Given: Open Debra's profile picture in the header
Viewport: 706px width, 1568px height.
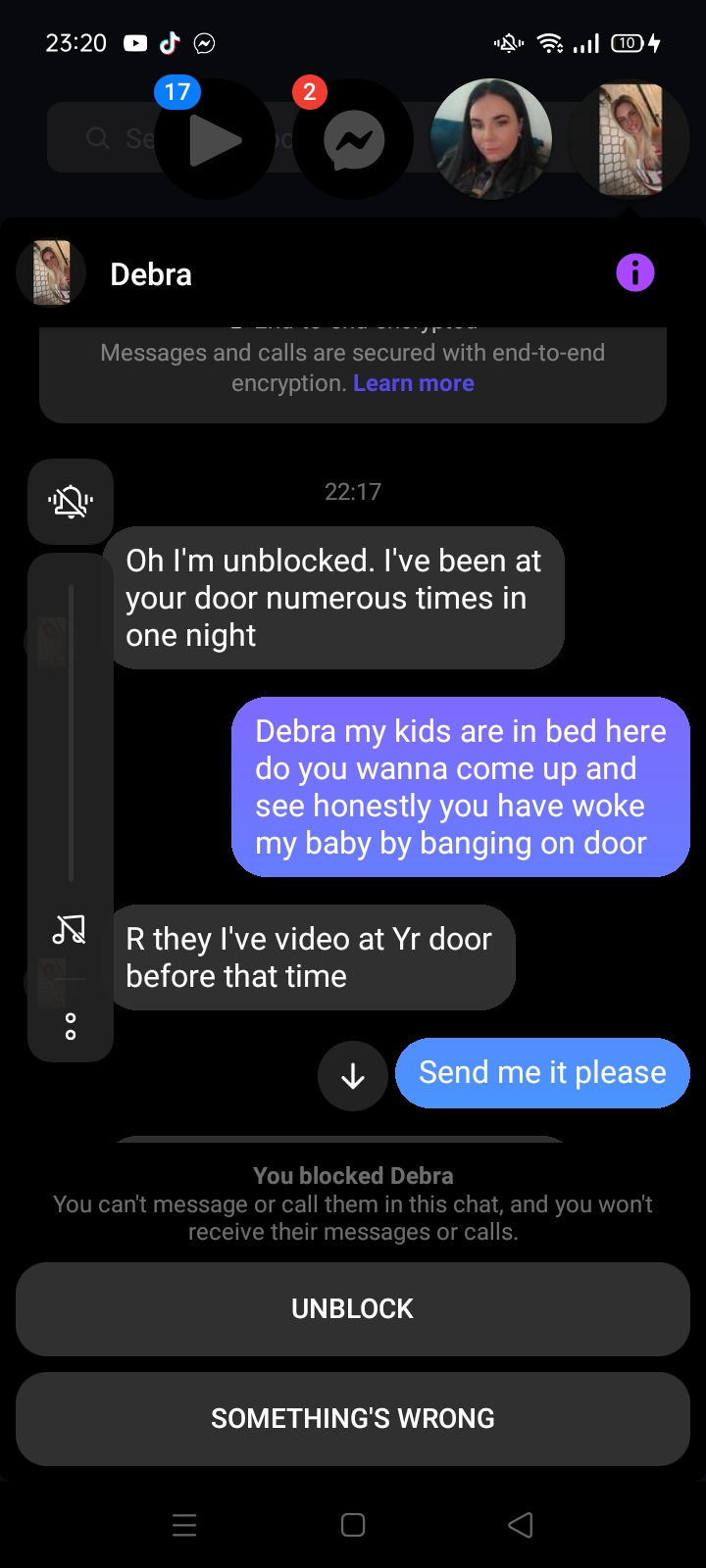Looking at the screenshot, I should 51,273.
